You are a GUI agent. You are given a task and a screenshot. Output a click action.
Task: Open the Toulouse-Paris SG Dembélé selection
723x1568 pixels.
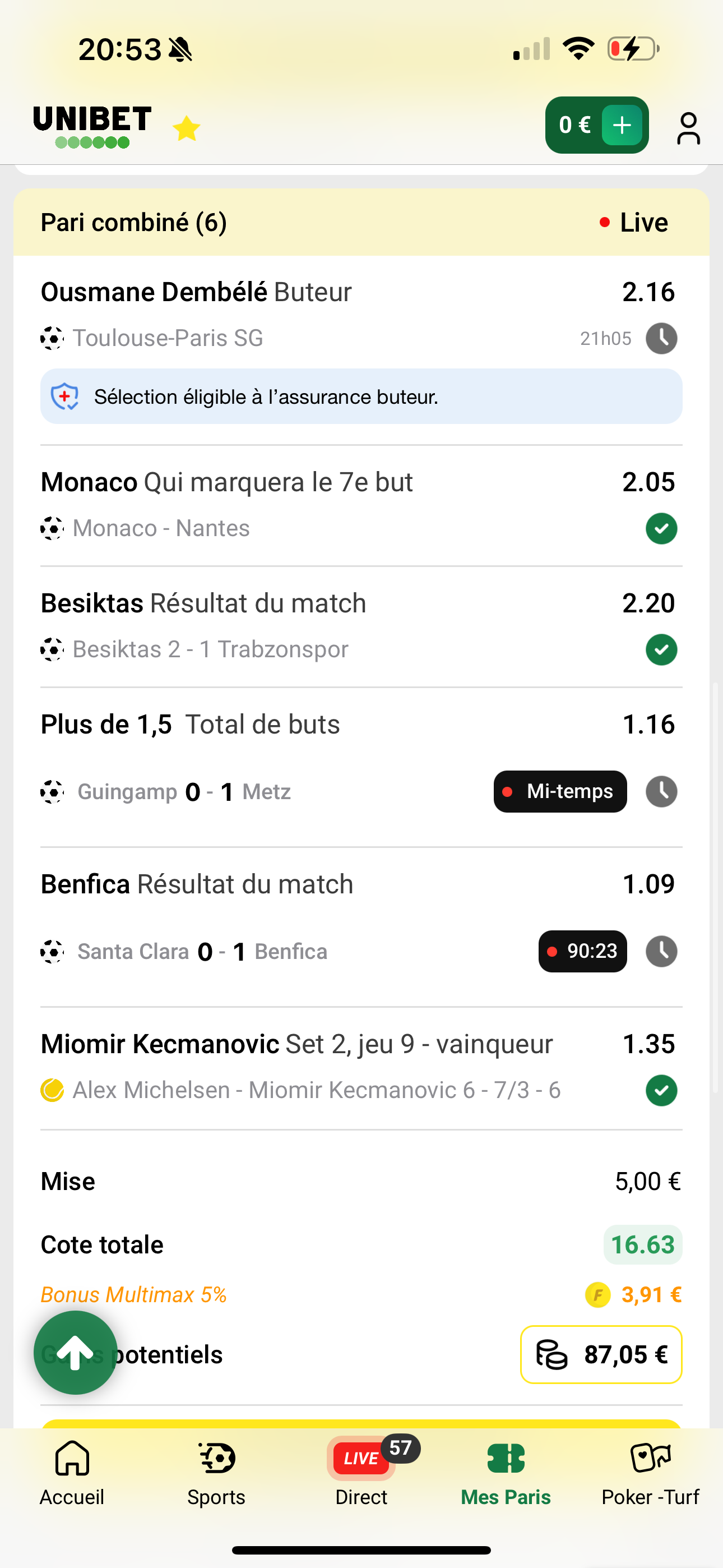[x=361, y=315]
